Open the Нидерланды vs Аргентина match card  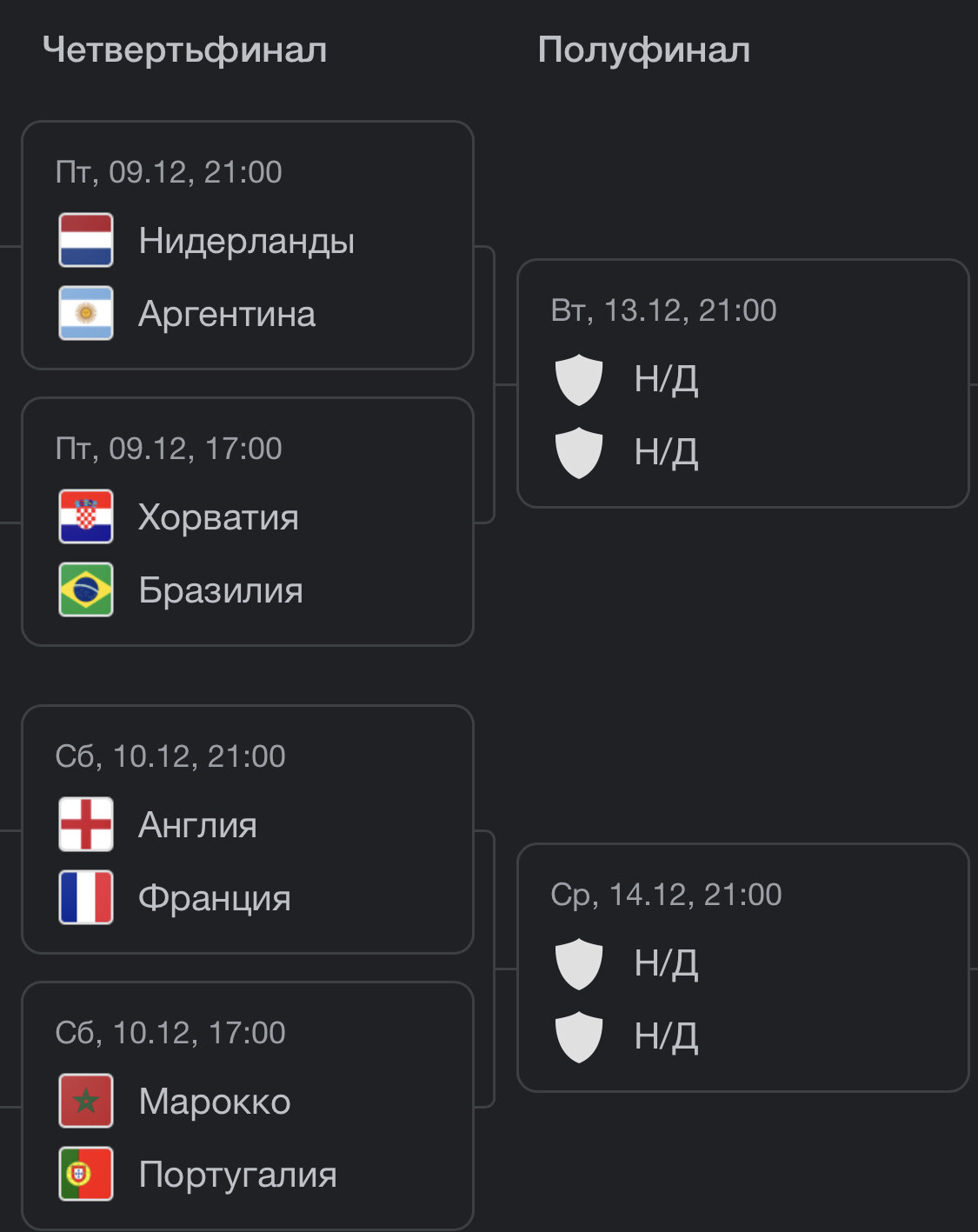(248, 245)
